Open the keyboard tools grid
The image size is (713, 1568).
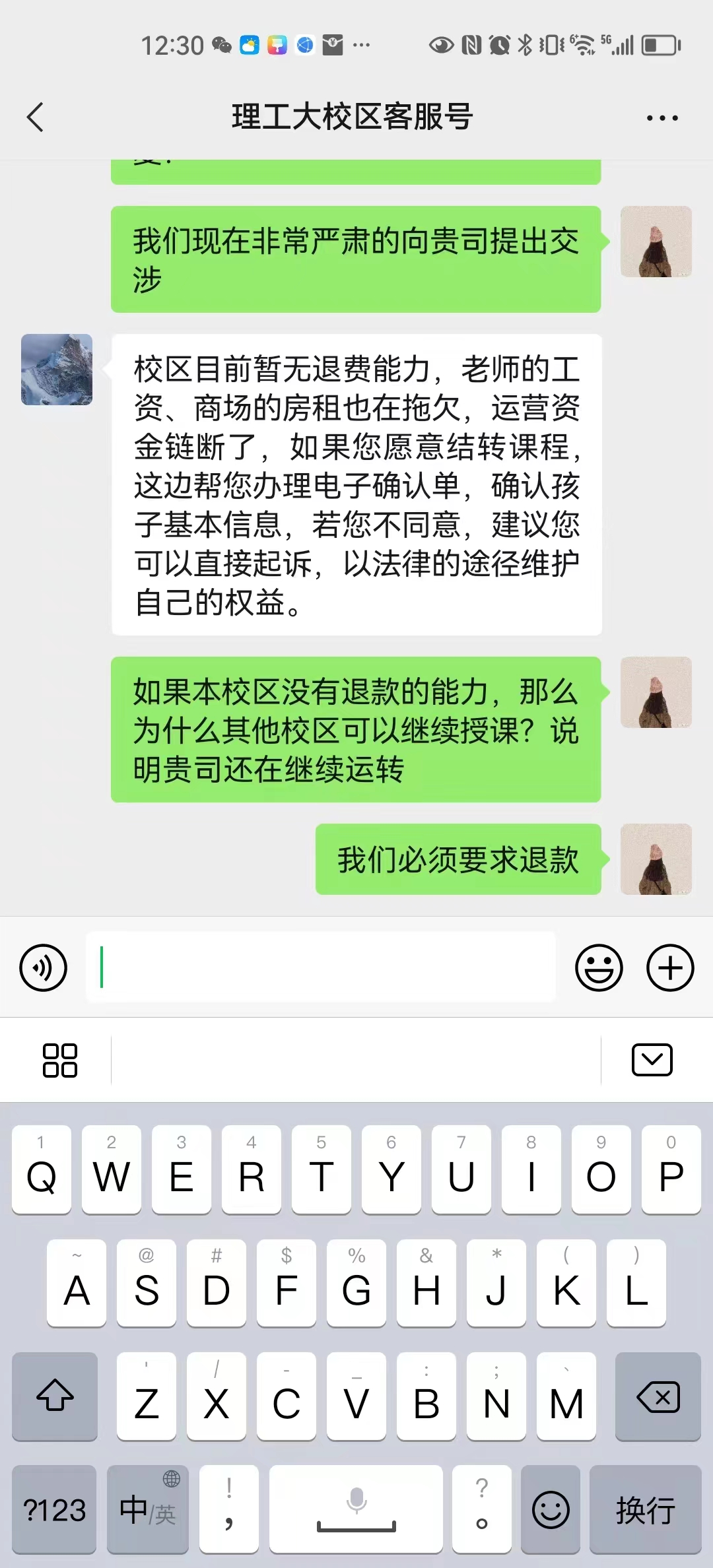pos(60,1061)
